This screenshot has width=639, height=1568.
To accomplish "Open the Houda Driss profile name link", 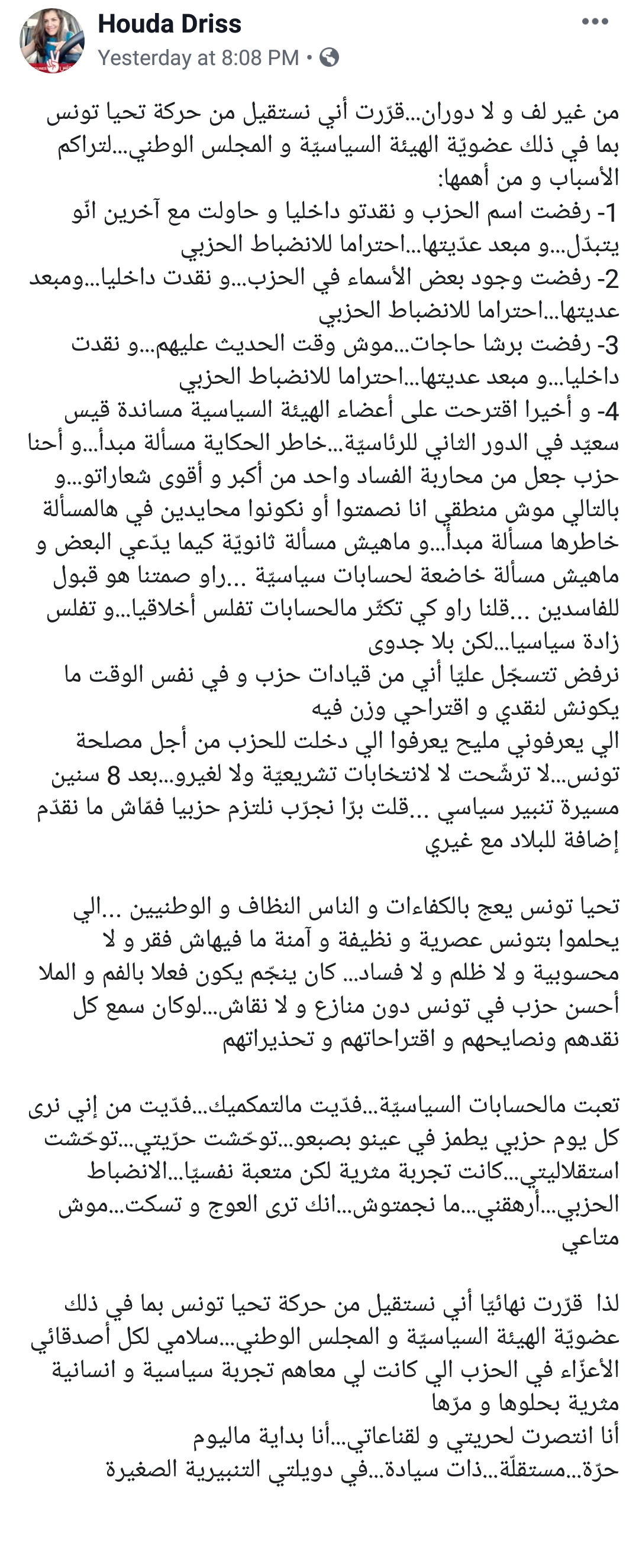I will point(169,24).
